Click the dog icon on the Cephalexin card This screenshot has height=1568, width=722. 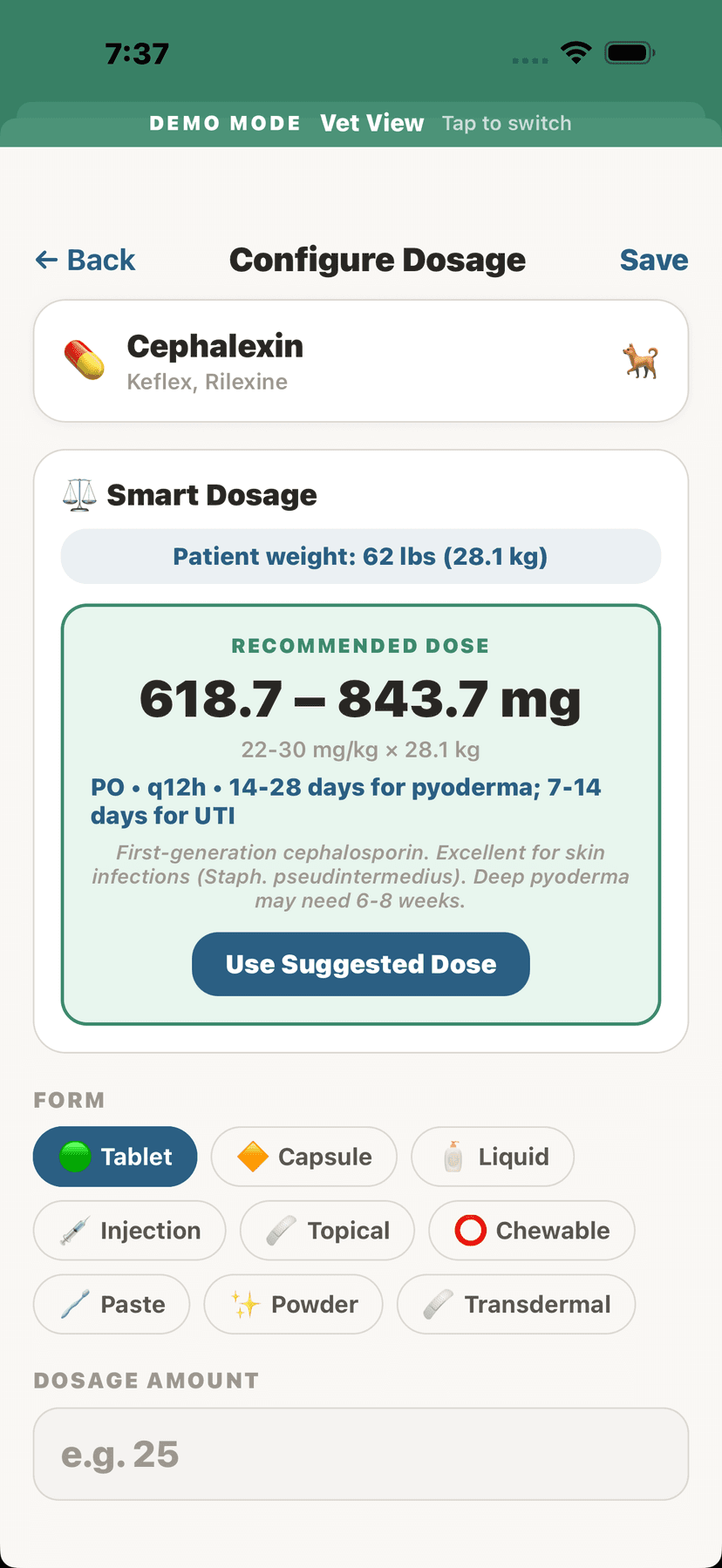click(x=641, y=361)
